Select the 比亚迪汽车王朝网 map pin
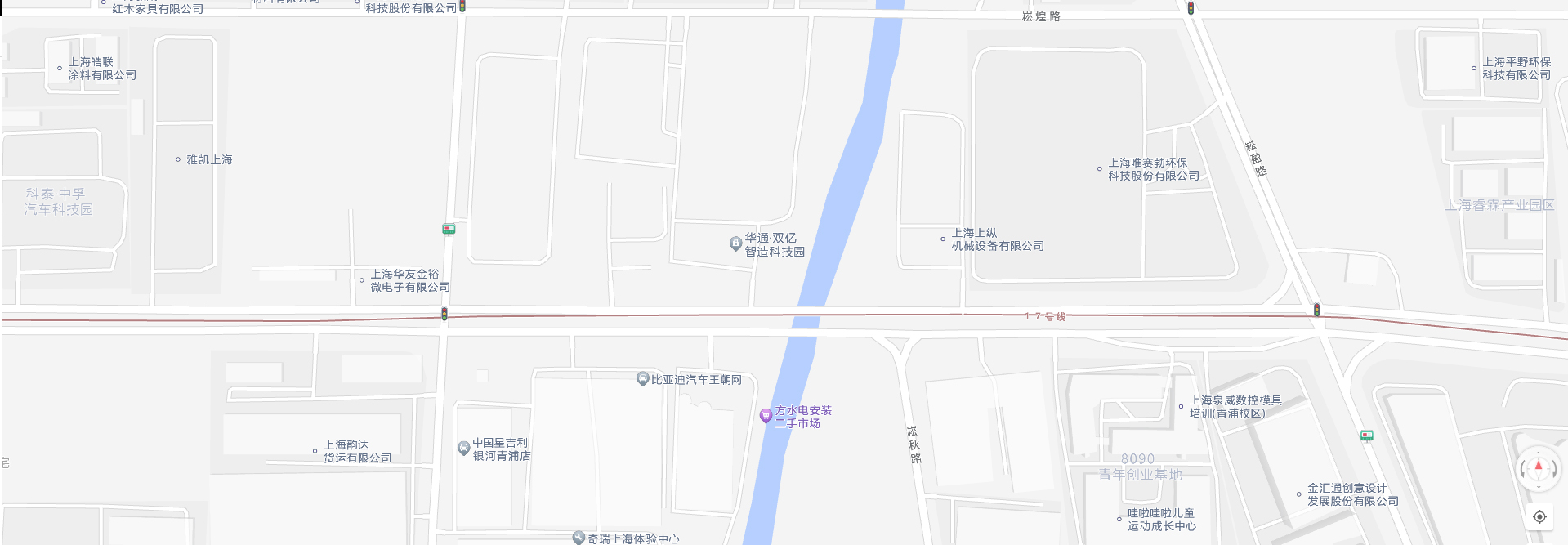The width and height of the screenshot is (1568, 545). click(x=642, y=379)
